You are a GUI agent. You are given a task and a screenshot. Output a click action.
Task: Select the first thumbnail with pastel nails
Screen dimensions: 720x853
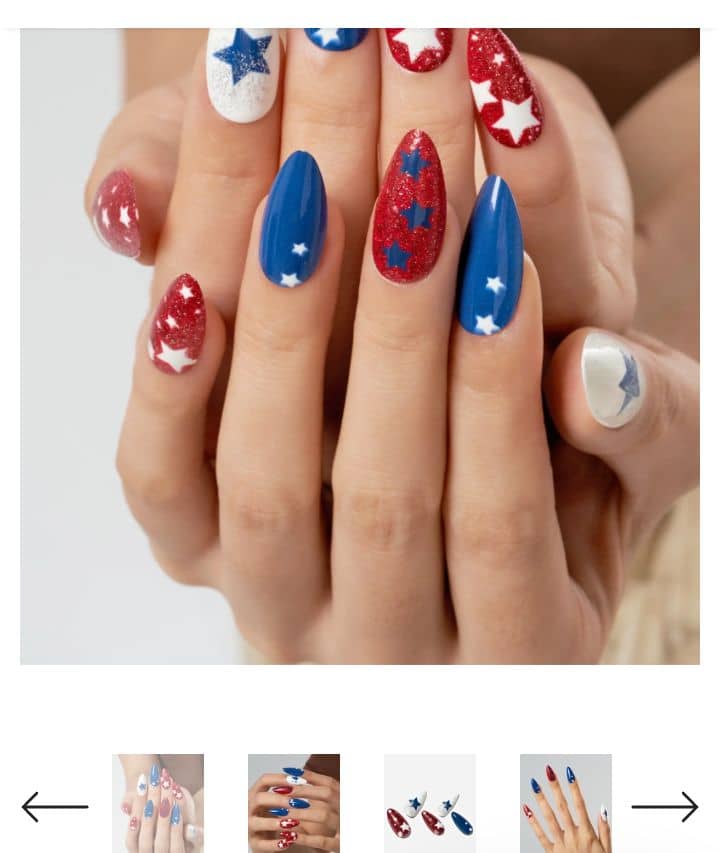158,803
